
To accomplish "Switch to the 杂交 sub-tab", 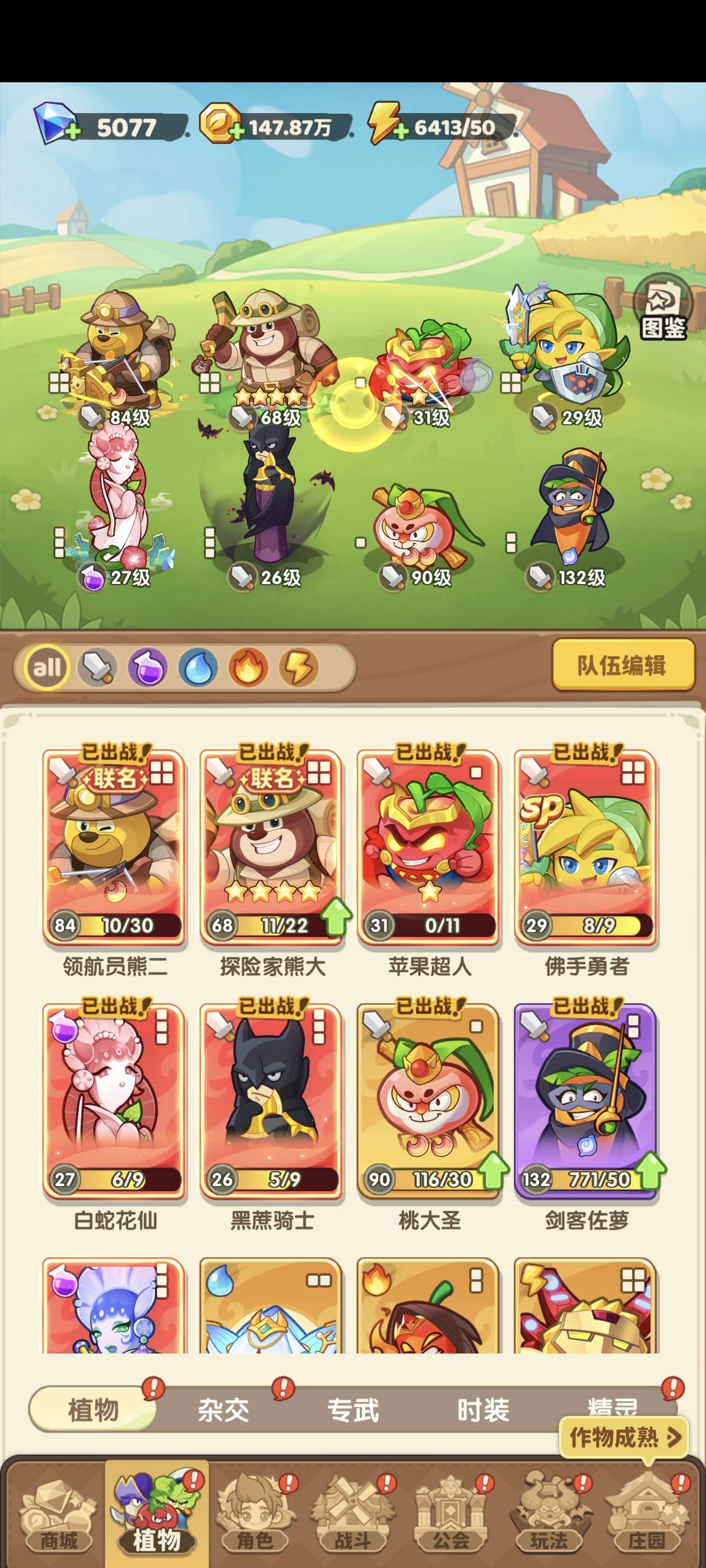I will coord(223,1410).
